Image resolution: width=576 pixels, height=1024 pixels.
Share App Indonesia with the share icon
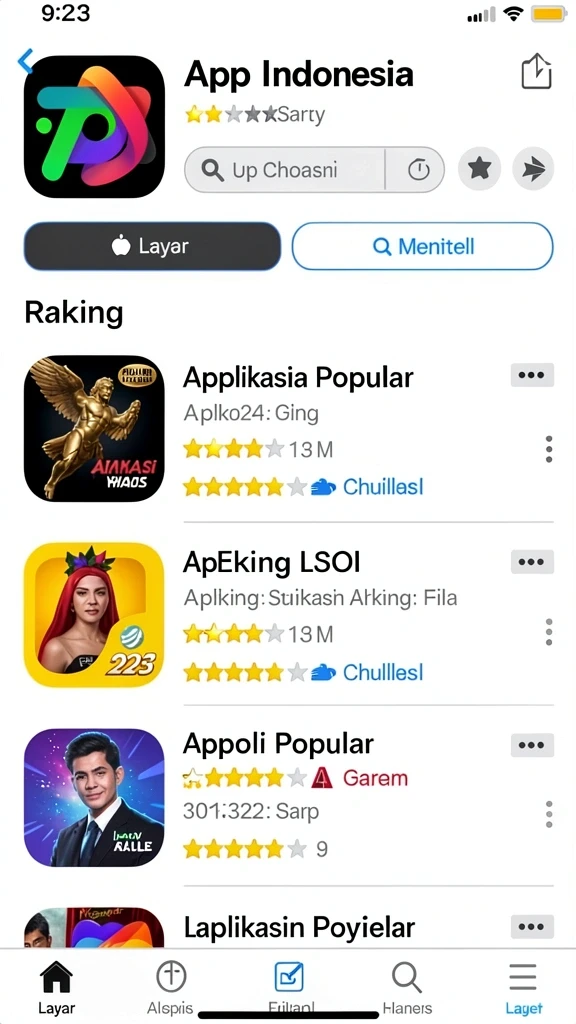[x=536, y=71]
